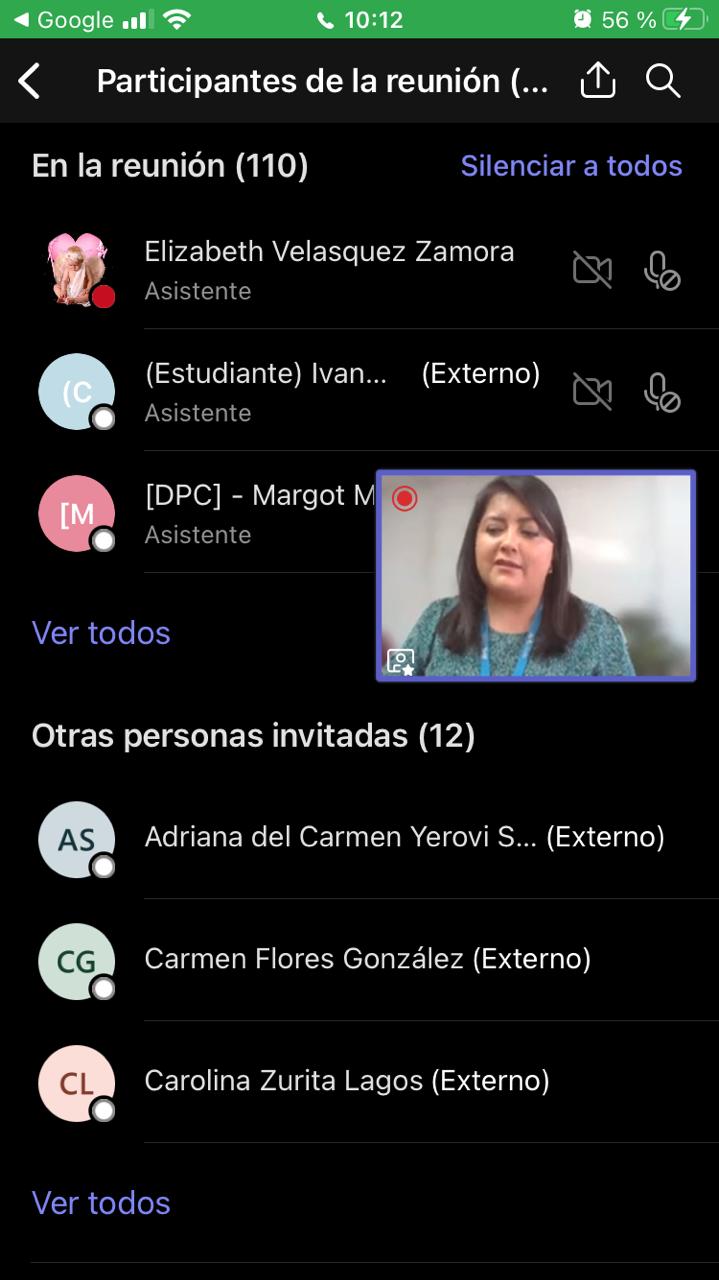This screenshot has width=719, height=1280.
Task: Tap the microphone icon for Elizabeth Velasquez Zamora
Action: 662,269
